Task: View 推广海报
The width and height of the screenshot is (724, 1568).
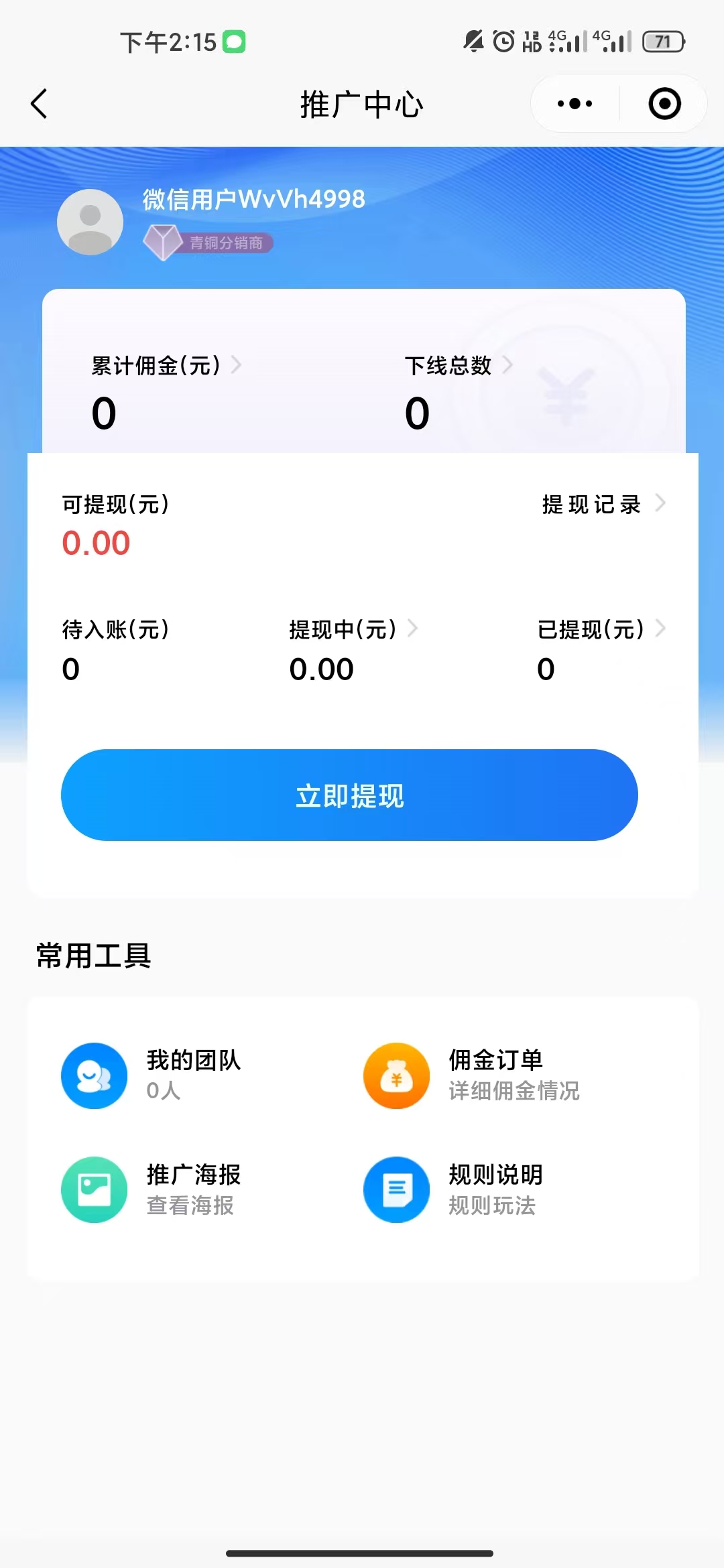Action: (x=152, y=1189)
